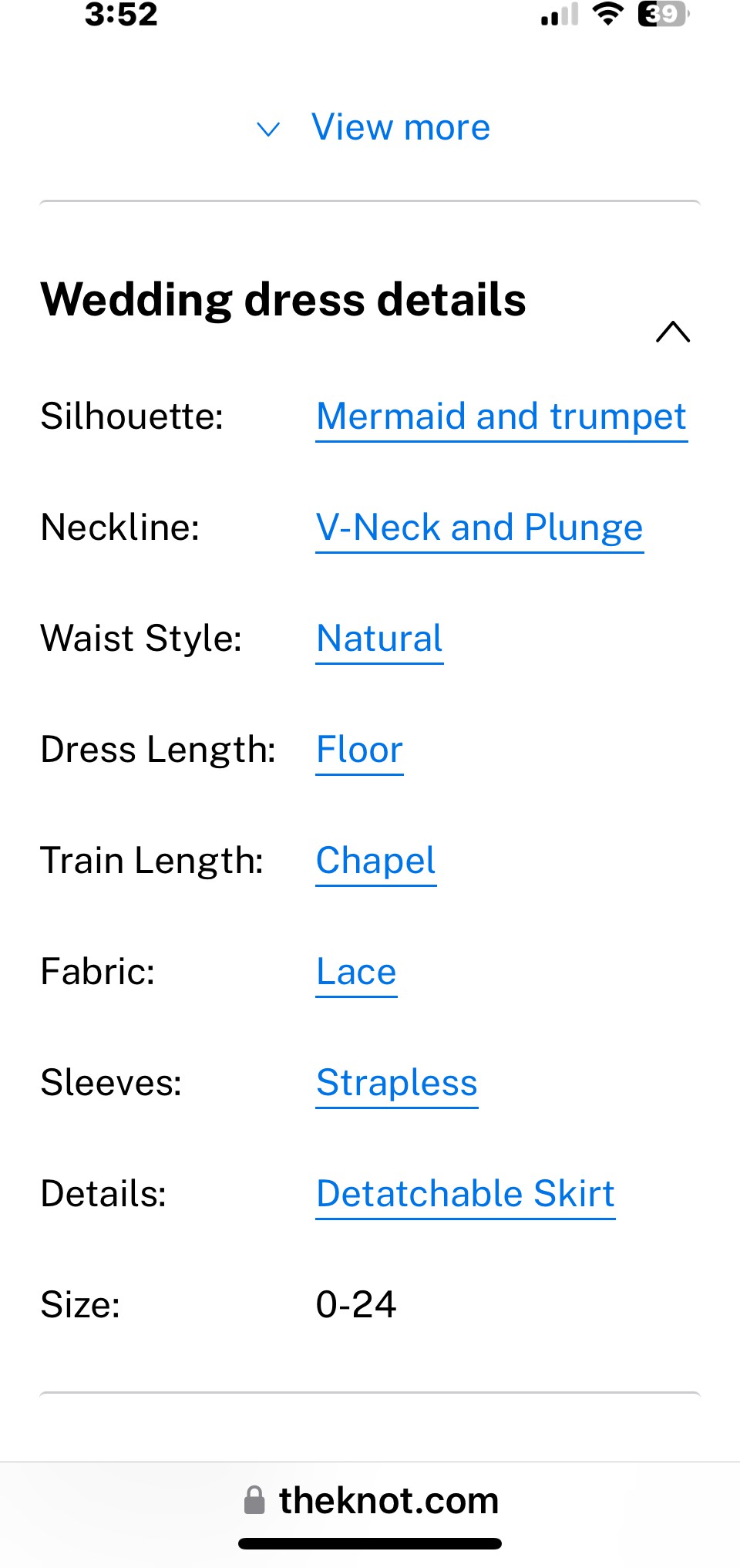Select the Chapel train length link

pos(376,862)
